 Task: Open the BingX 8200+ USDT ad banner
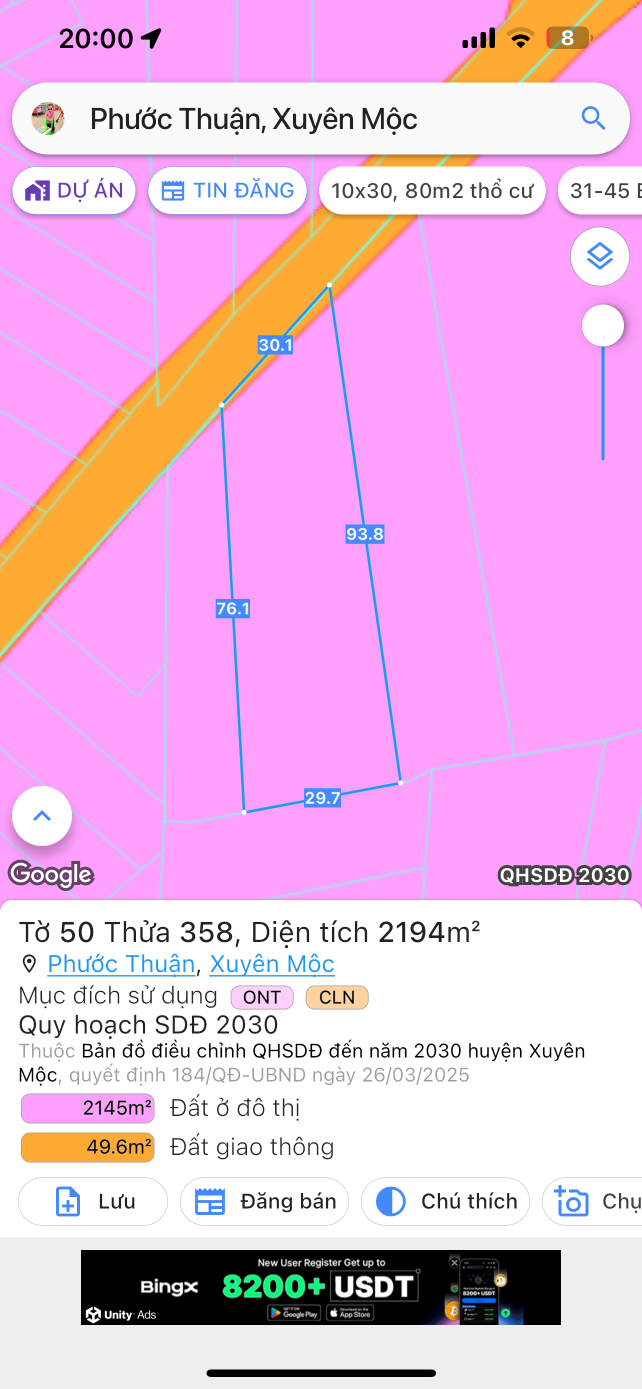321,1287
